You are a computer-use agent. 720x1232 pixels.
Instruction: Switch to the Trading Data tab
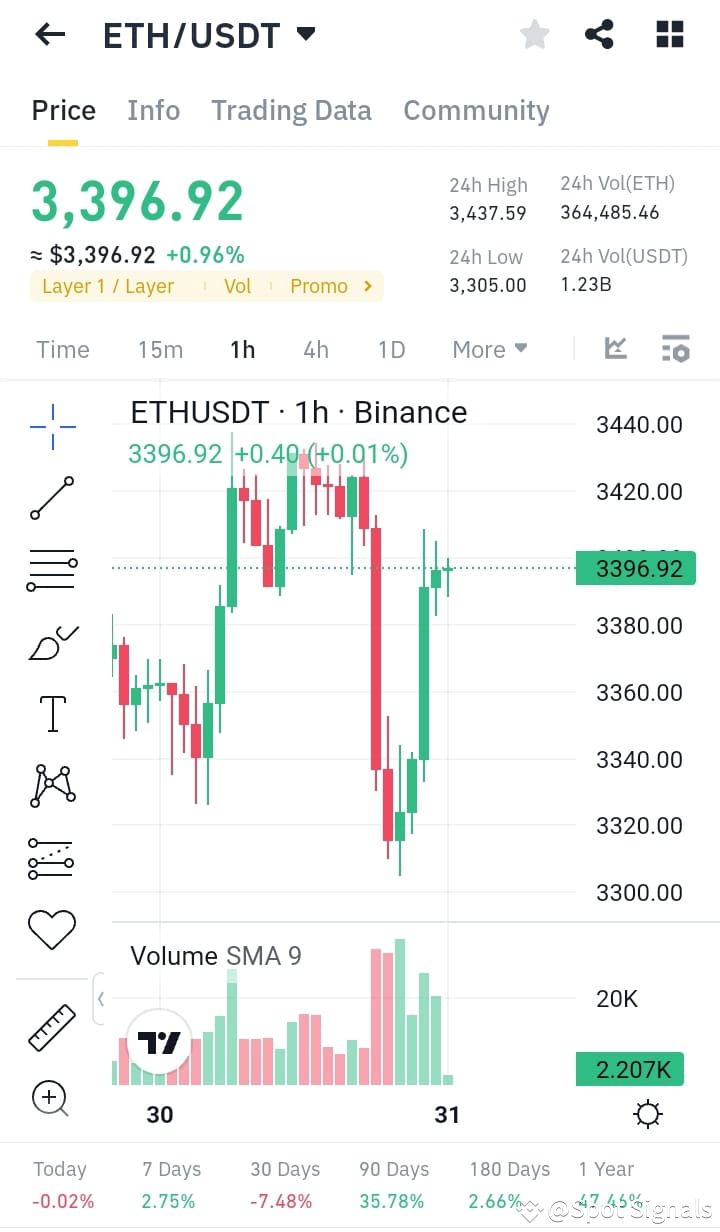(291, 110)
